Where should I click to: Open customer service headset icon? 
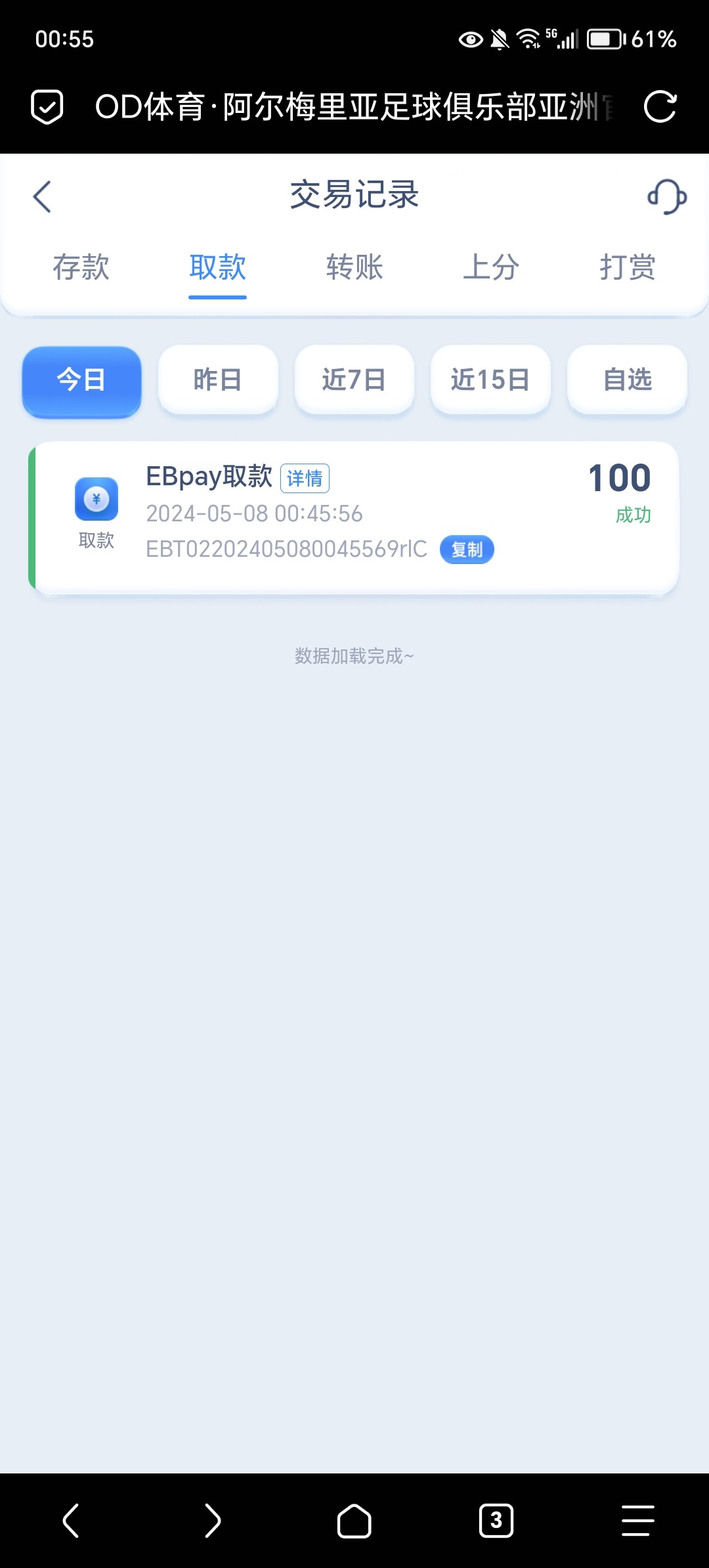tap(666, 196)
